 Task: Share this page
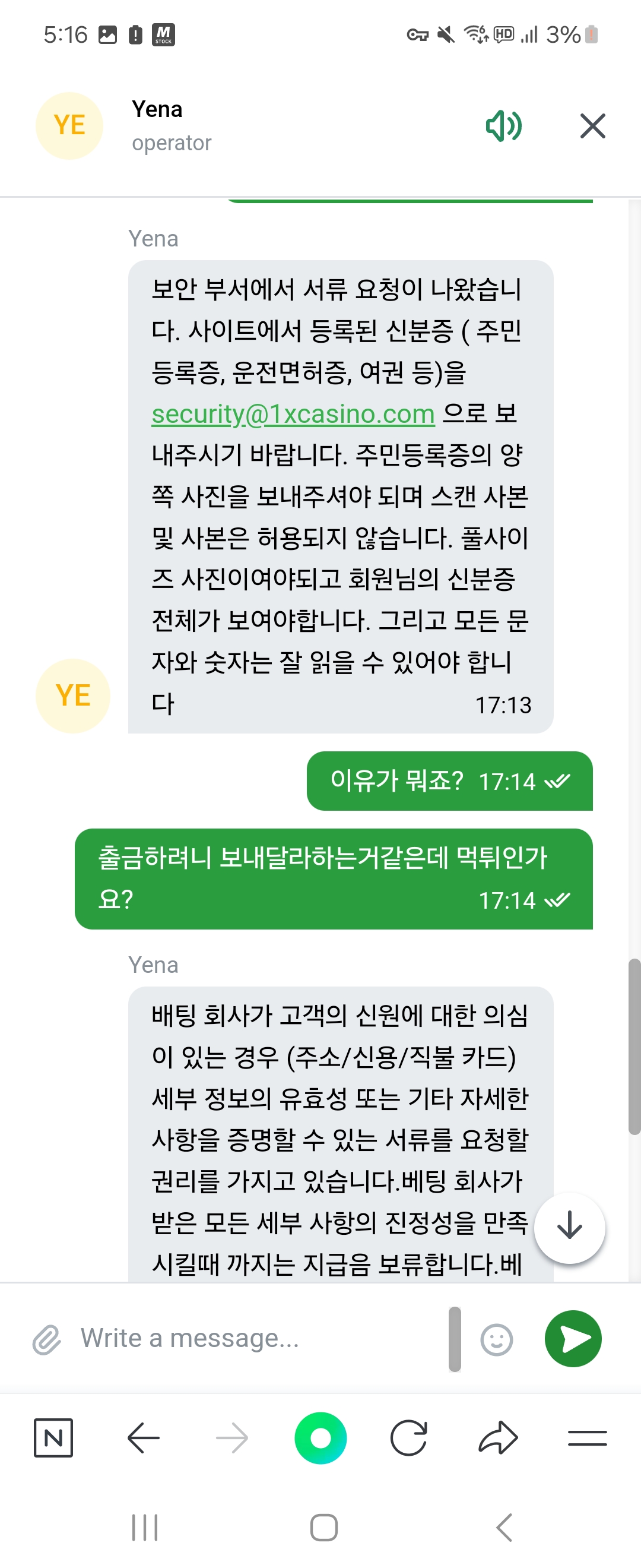coord(498,1438)
